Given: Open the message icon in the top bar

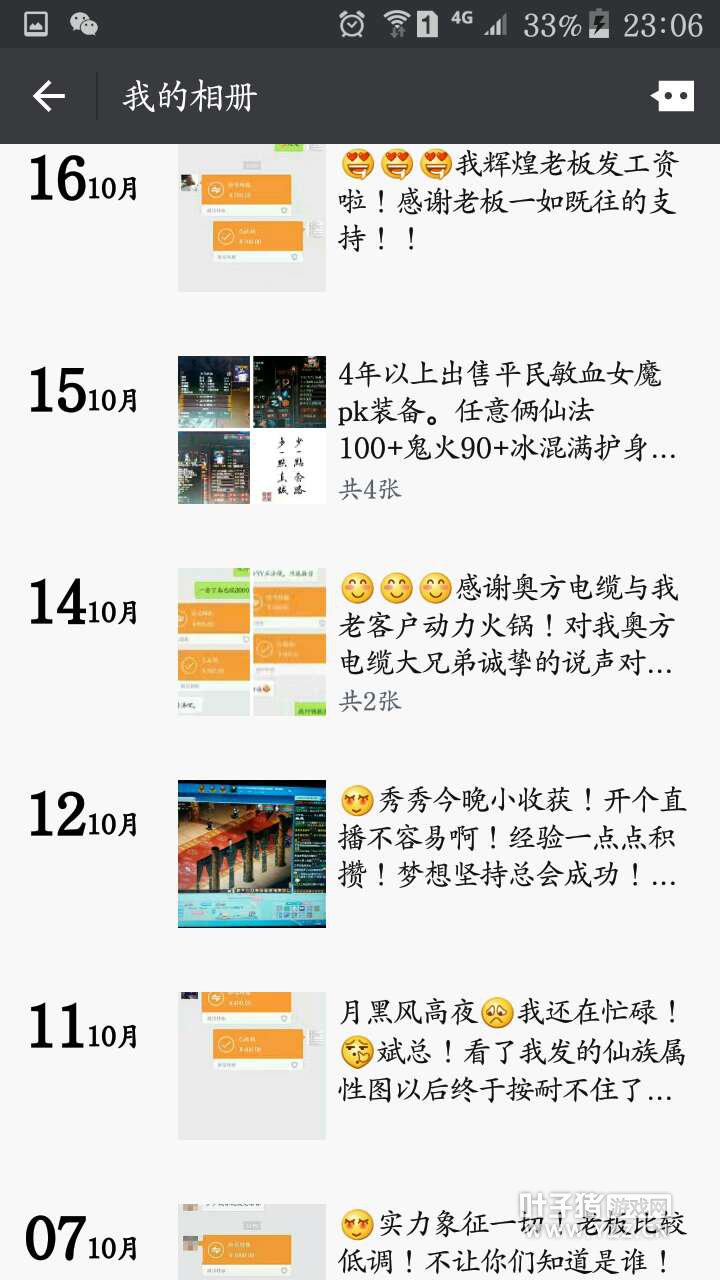Looking at the screenshot, I should [672, 96].
